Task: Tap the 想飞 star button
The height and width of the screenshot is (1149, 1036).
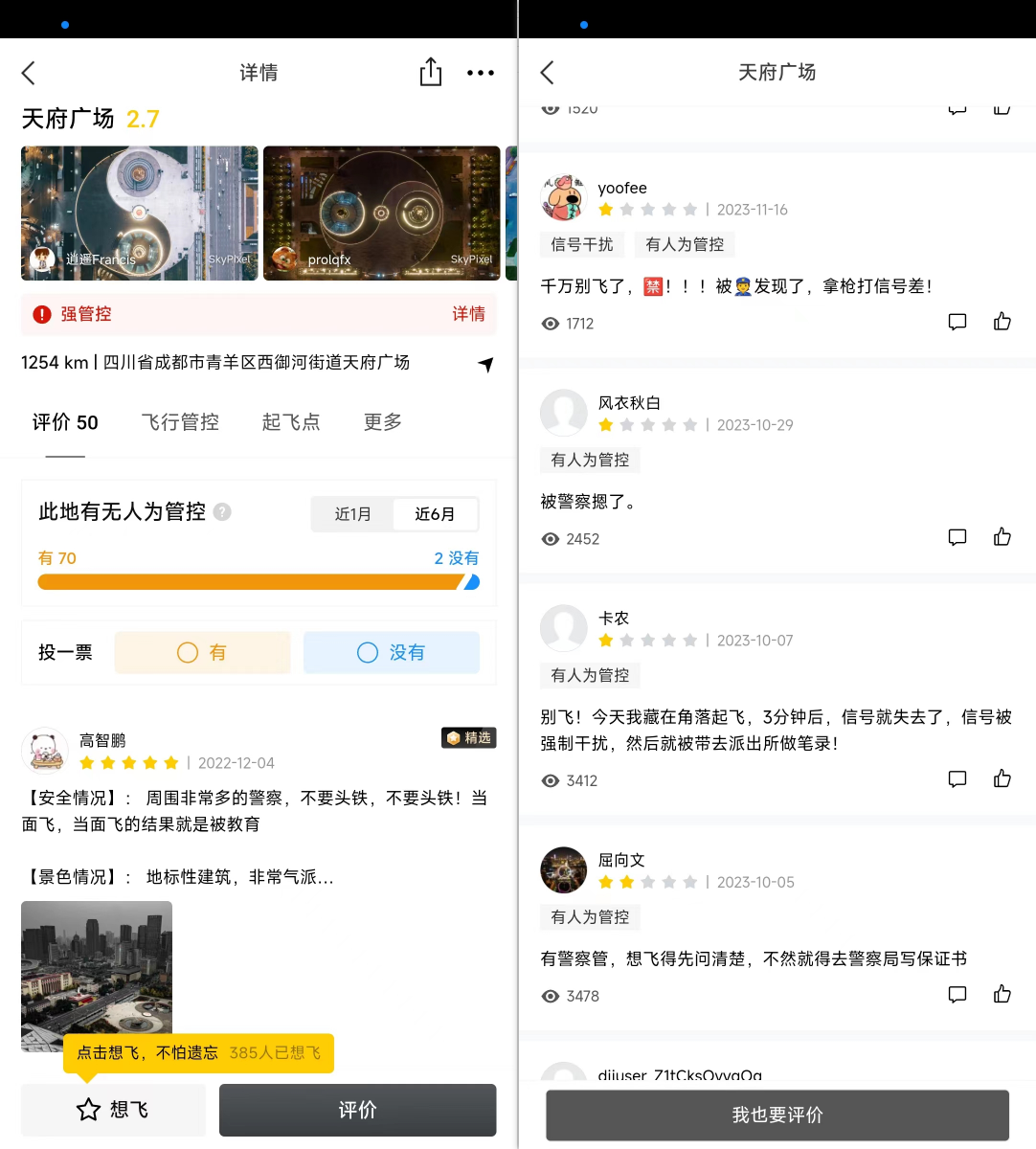Action: pyautogui.click(x=113, y=1110)
